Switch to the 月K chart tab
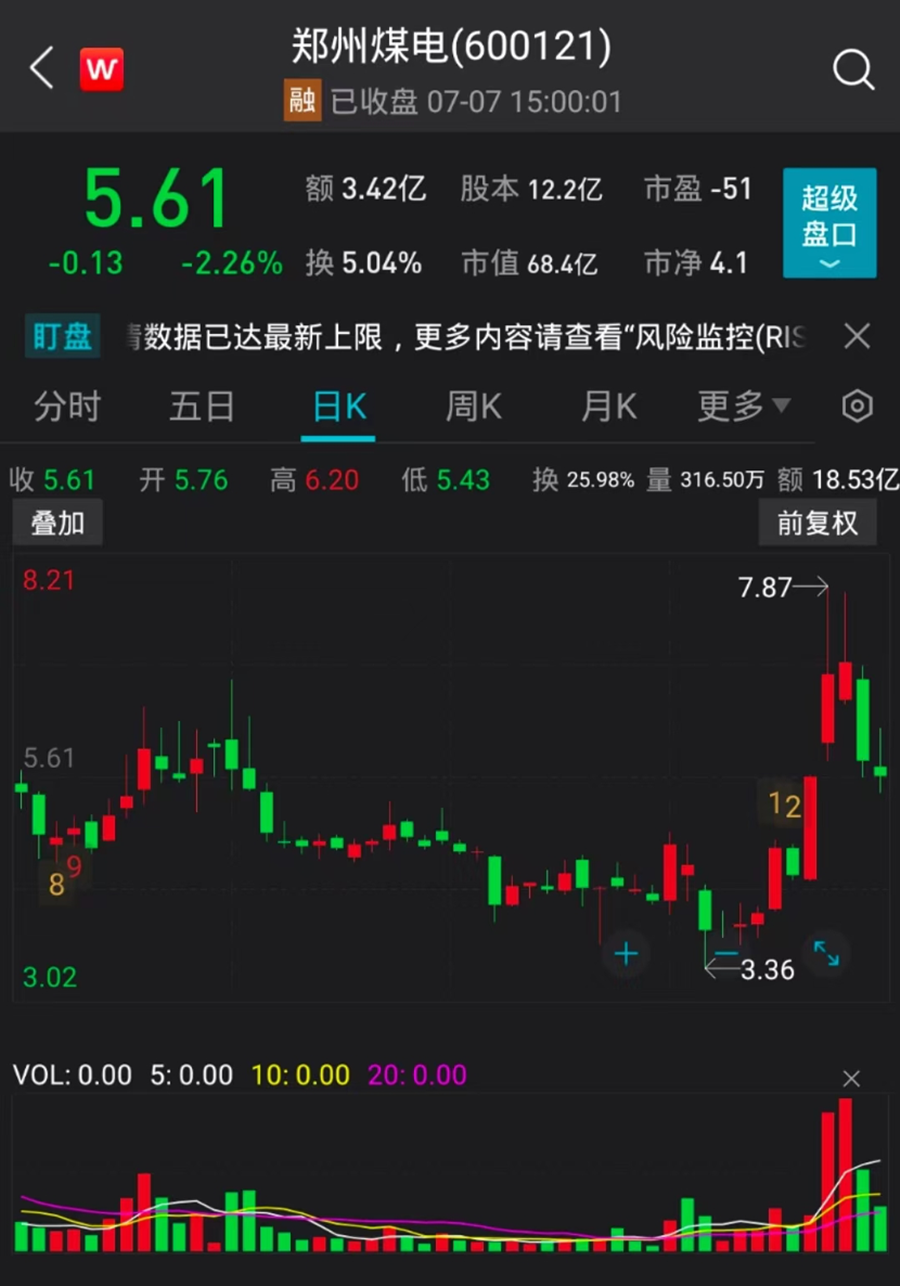This screenshot has height=1286, width=900. pyautogui.click(x=608, y=407)
